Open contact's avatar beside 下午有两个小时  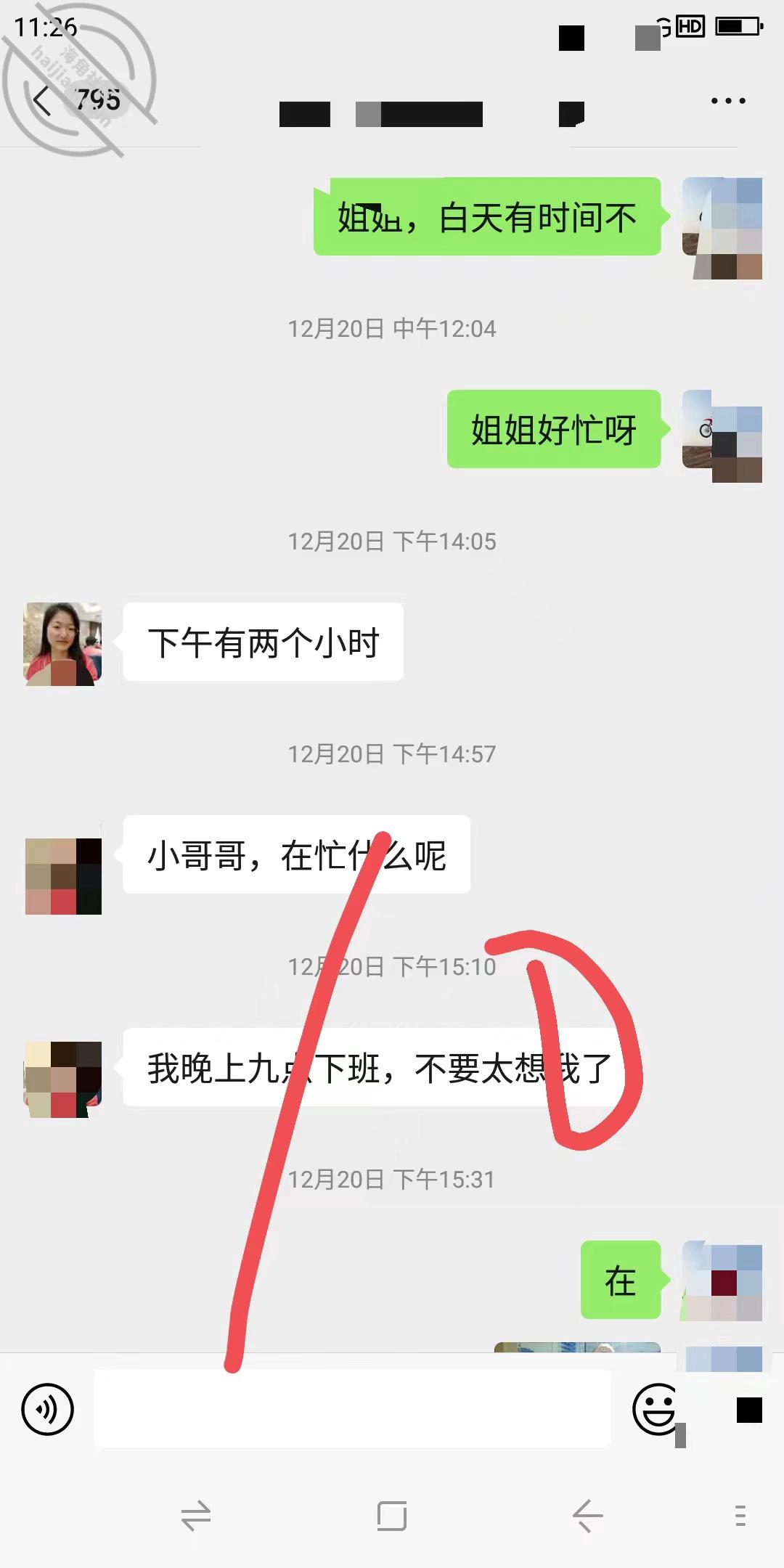63,644
